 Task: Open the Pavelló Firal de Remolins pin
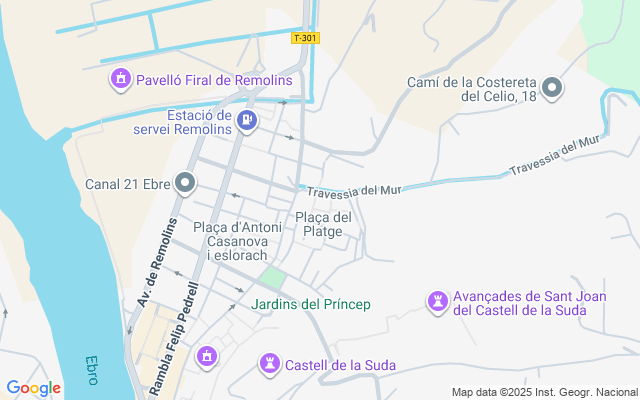[121, 79]
